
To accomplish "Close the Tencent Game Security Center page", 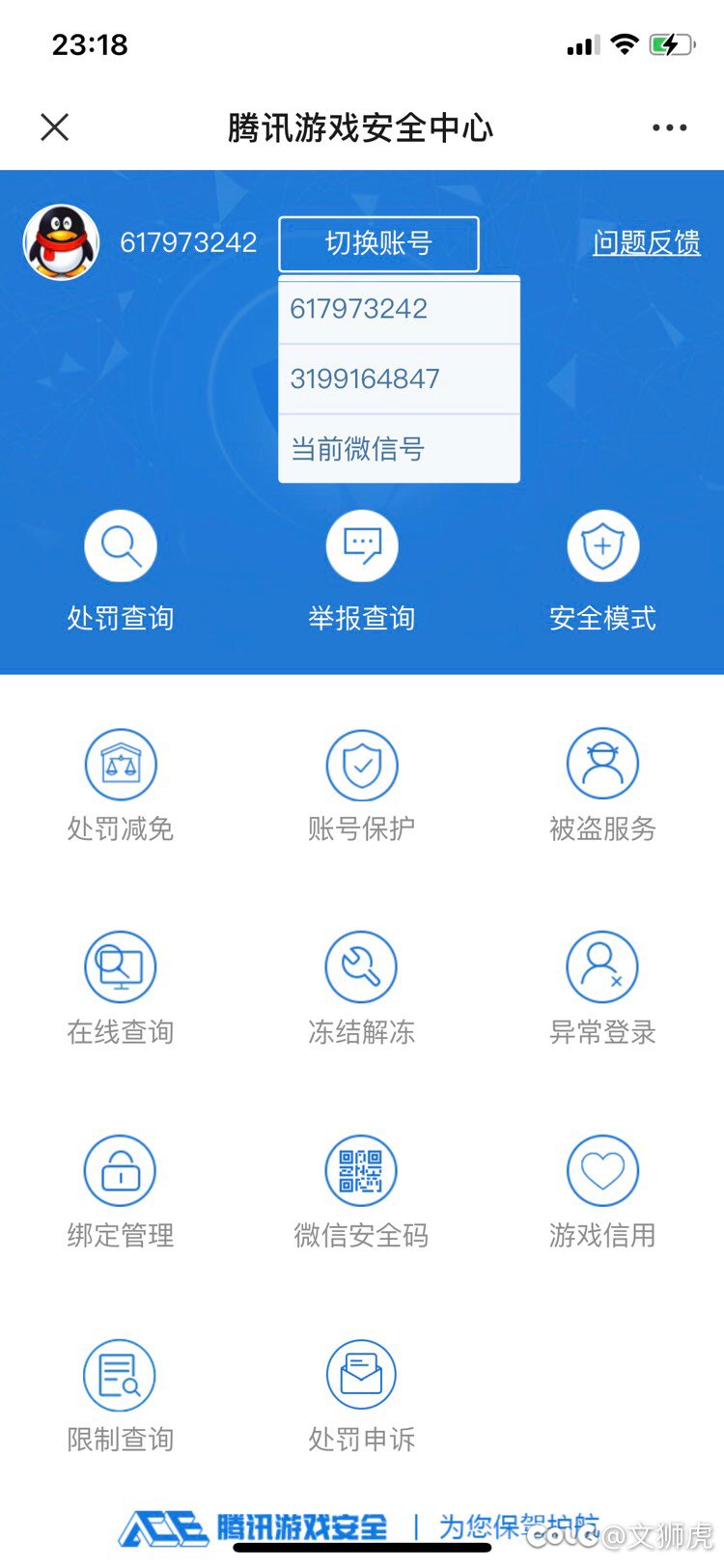I will (x=55, y=126).
